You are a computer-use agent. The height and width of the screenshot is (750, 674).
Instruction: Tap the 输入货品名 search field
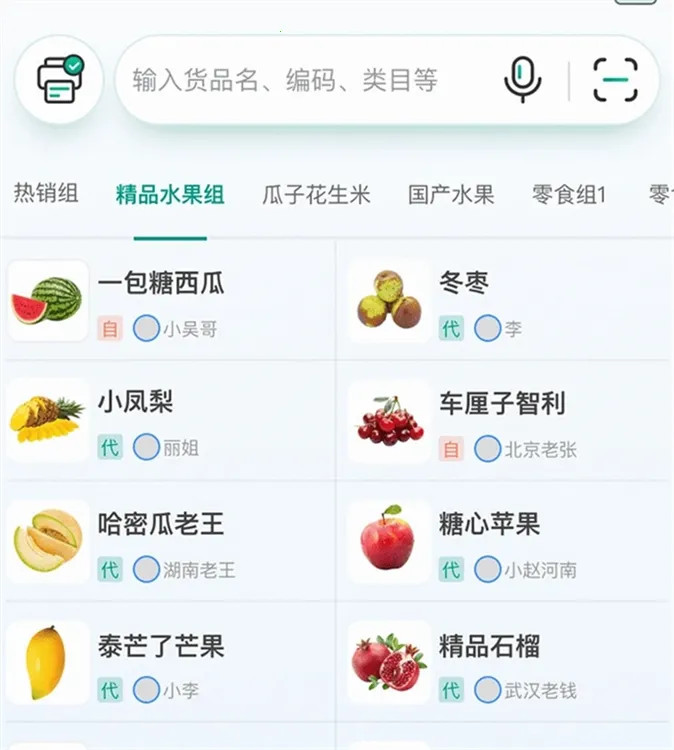coord(300,80)
